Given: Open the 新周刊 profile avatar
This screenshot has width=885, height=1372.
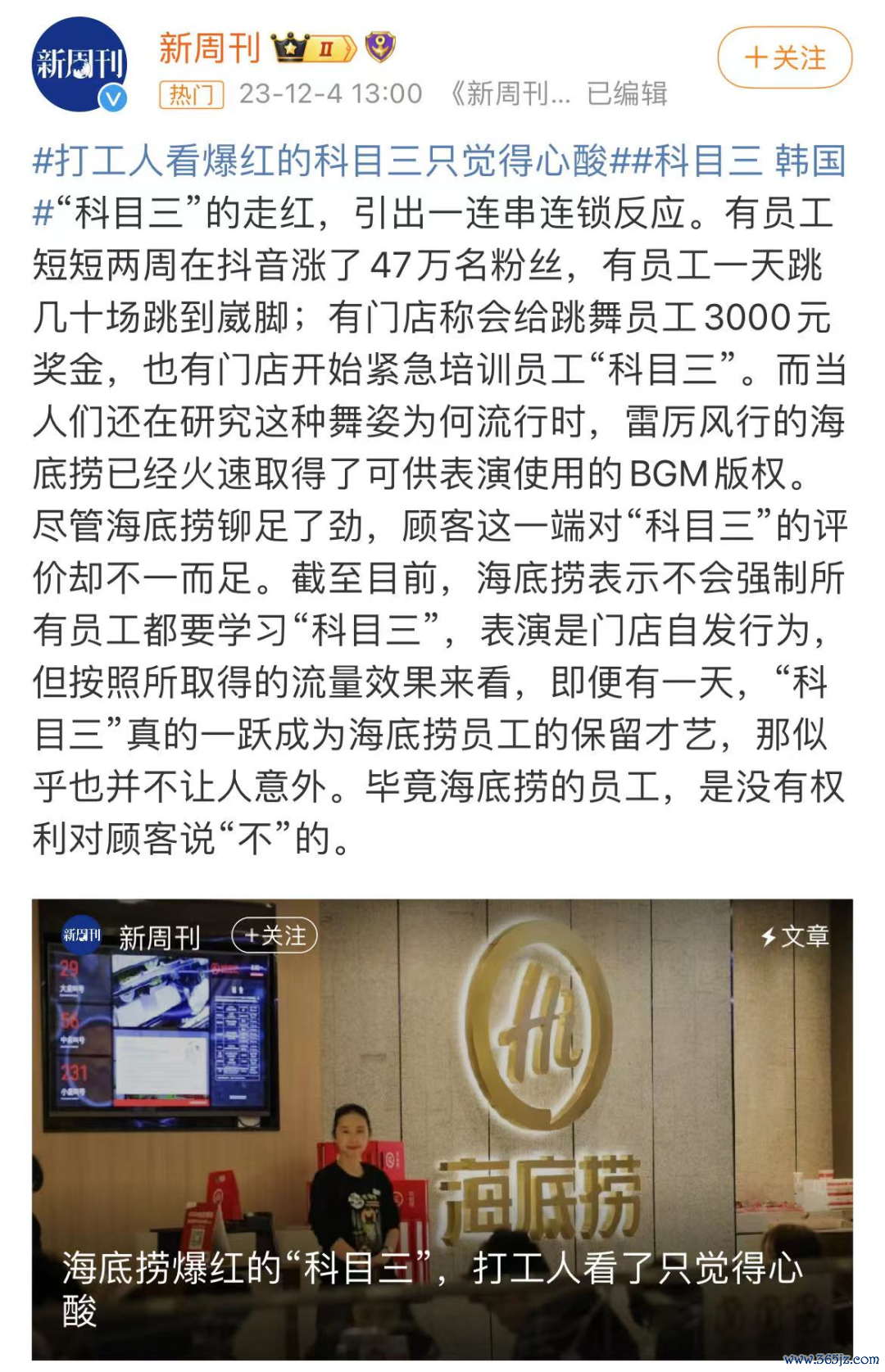Looking at the screenshot, I should (x=79, y=65).
